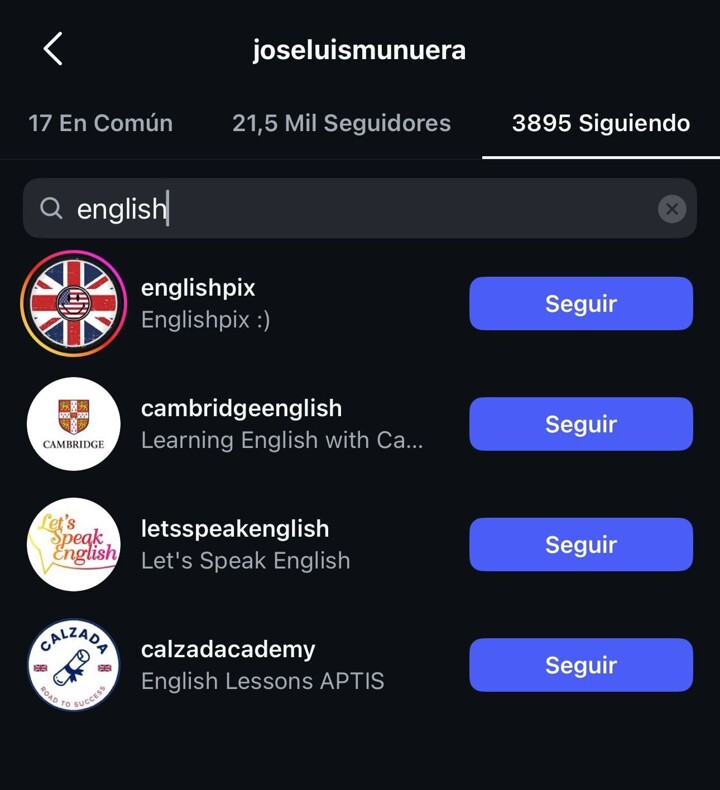Select the 3895 Siguiendo tab

(600, 123)
